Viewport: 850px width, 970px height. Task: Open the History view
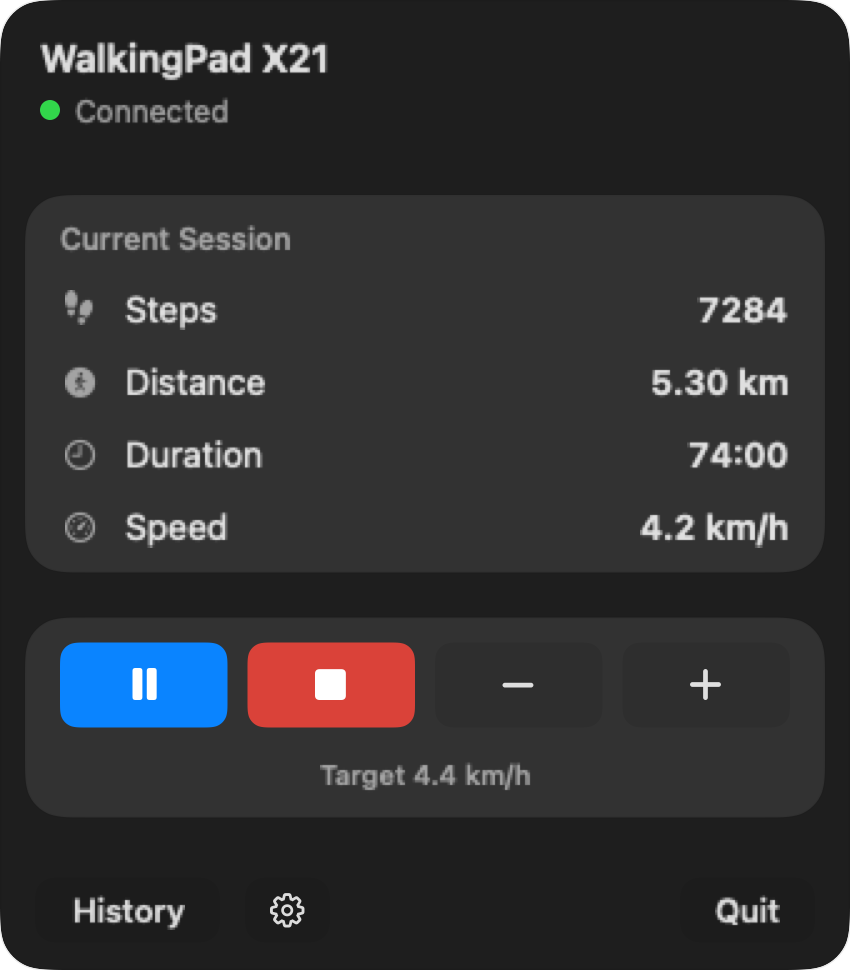click(128, 910)
